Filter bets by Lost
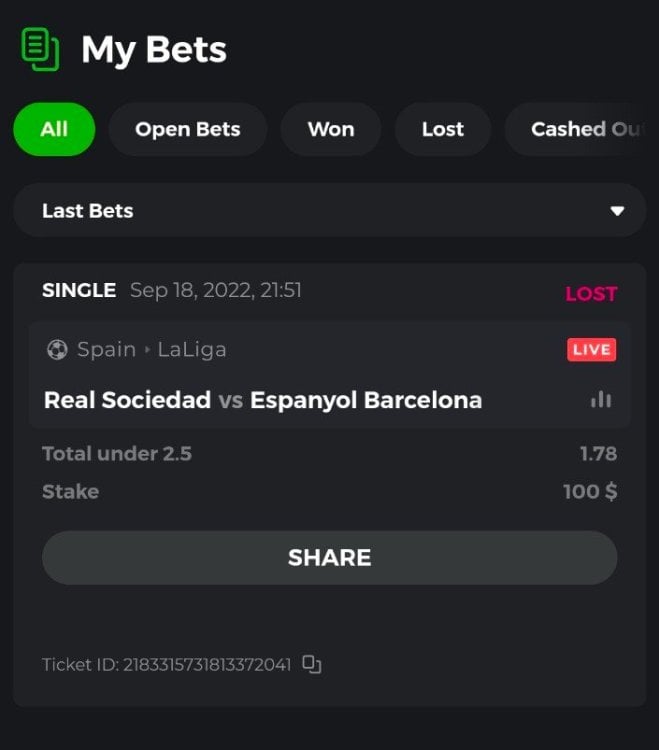Screen dimensions: 659x750 pos(443,129)
